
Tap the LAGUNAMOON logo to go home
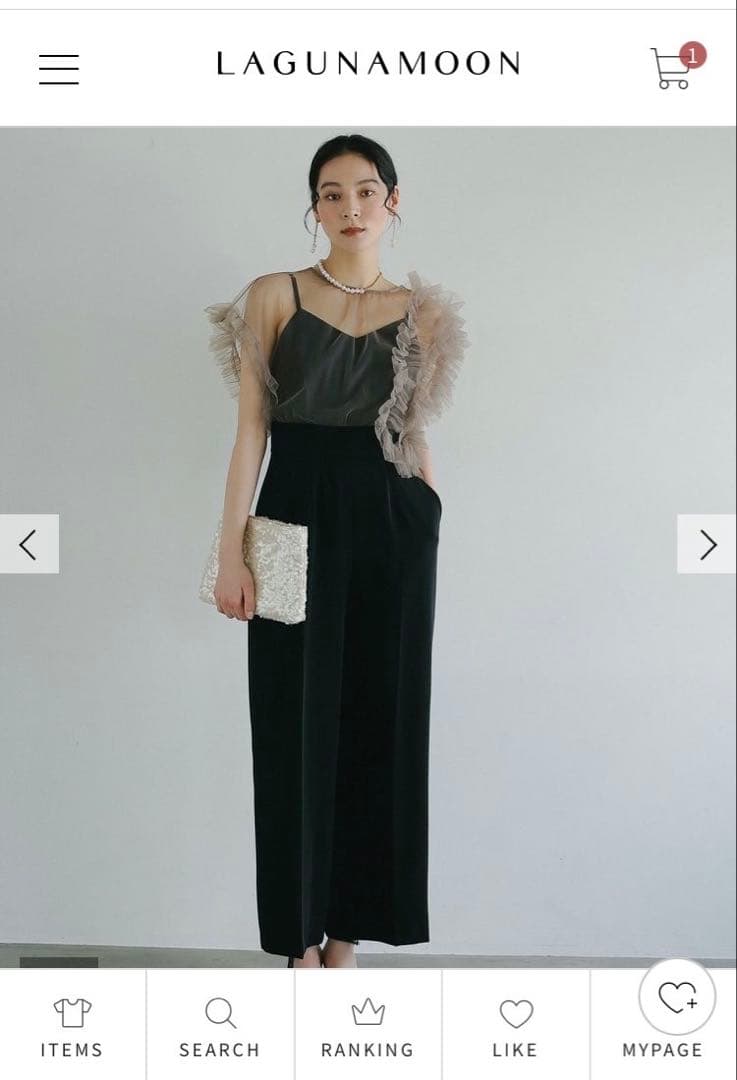point(368,64)
